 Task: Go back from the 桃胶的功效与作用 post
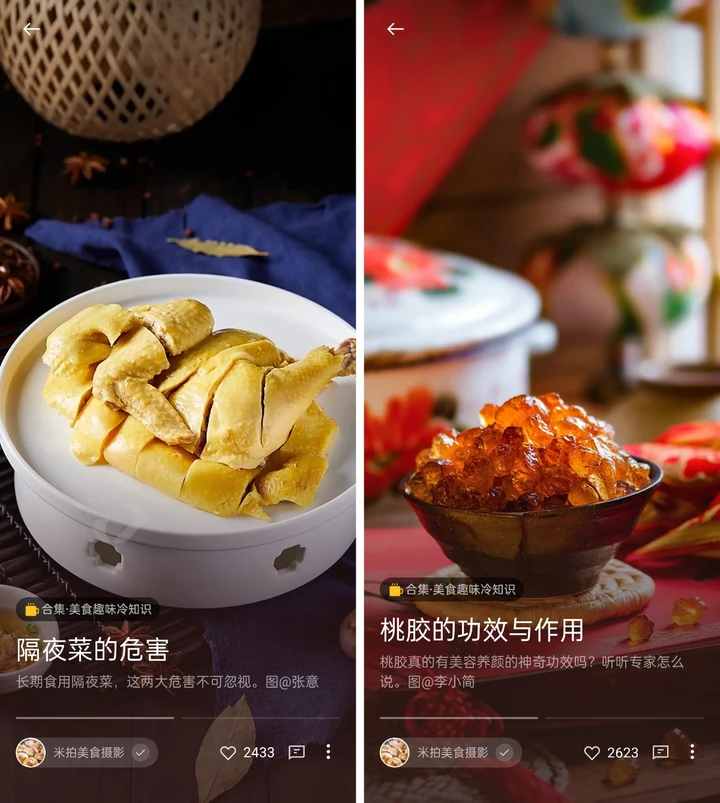[x=395, y=29]
